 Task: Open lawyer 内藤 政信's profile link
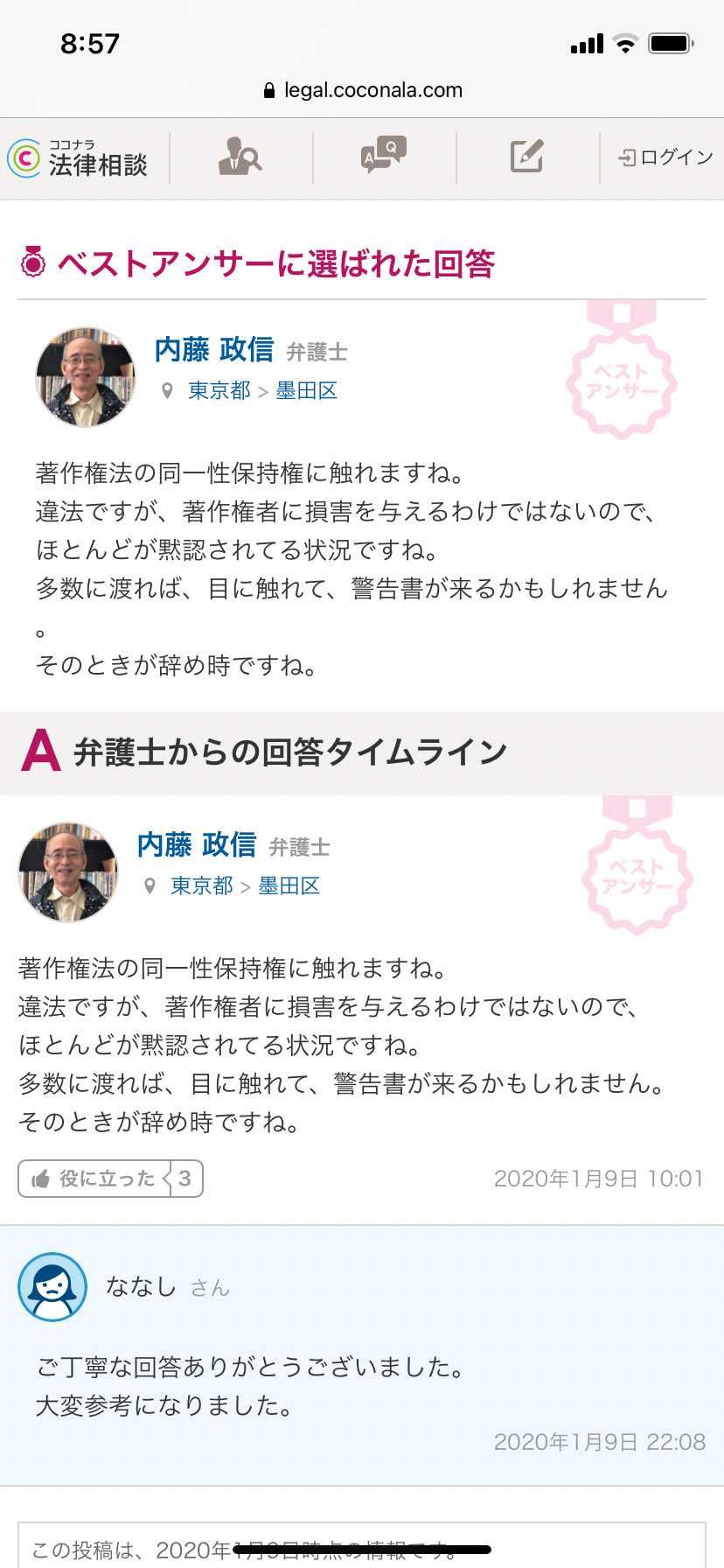tap(210, 350)
